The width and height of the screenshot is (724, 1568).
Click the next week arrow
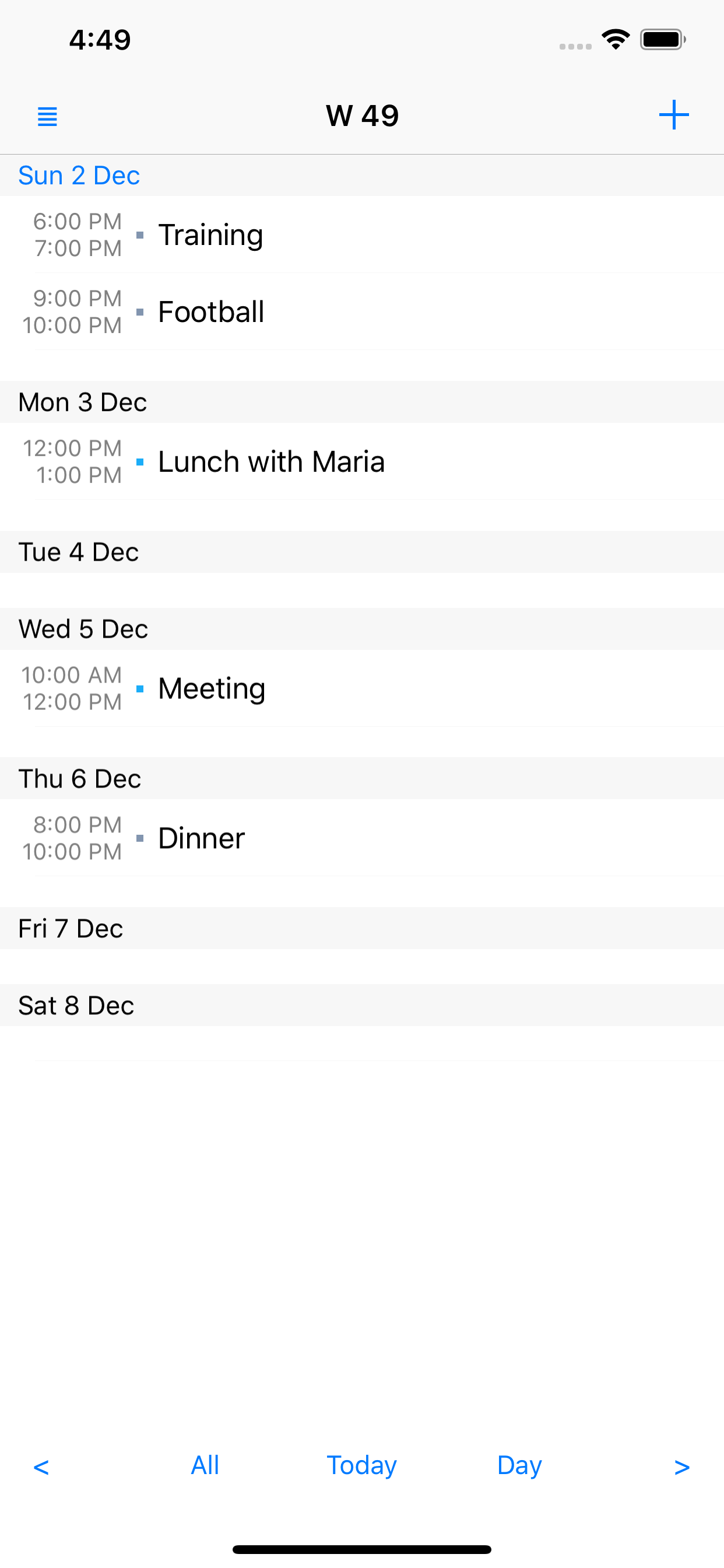pos(683,1465)
